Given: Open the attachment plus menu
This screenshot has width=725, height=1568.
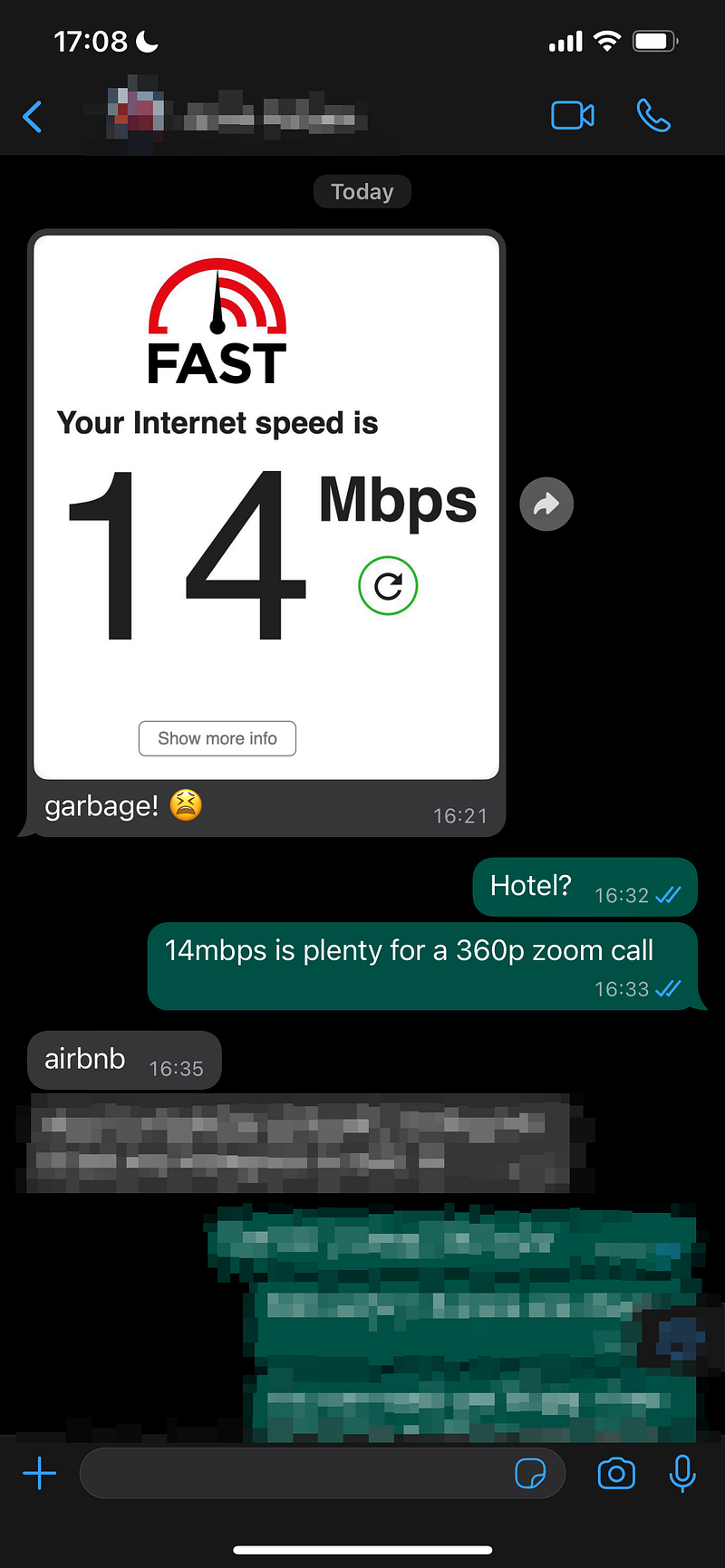Looking at the screenshot, I should tap(39, 1474).
